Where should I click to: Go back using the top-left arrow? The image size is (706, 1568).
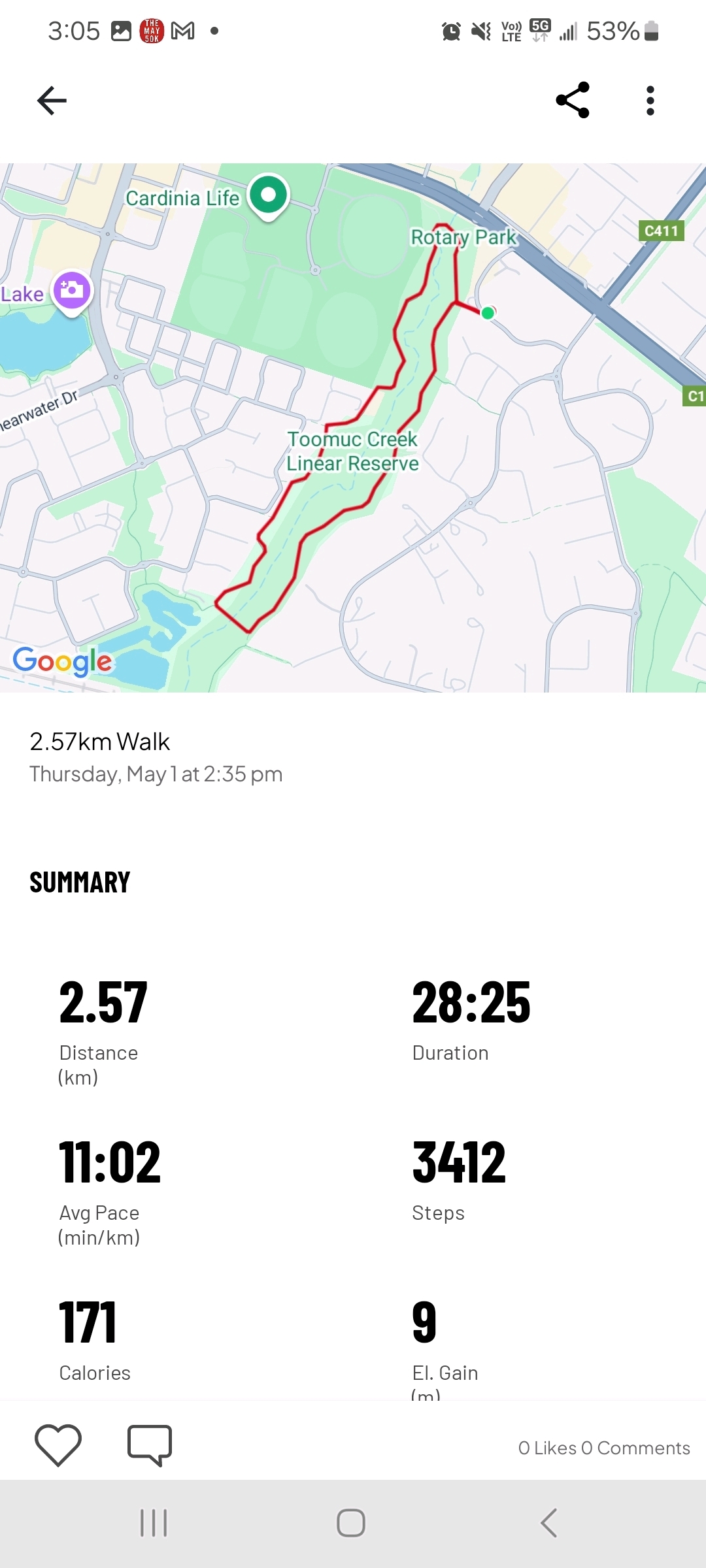[x=52, y=101]
